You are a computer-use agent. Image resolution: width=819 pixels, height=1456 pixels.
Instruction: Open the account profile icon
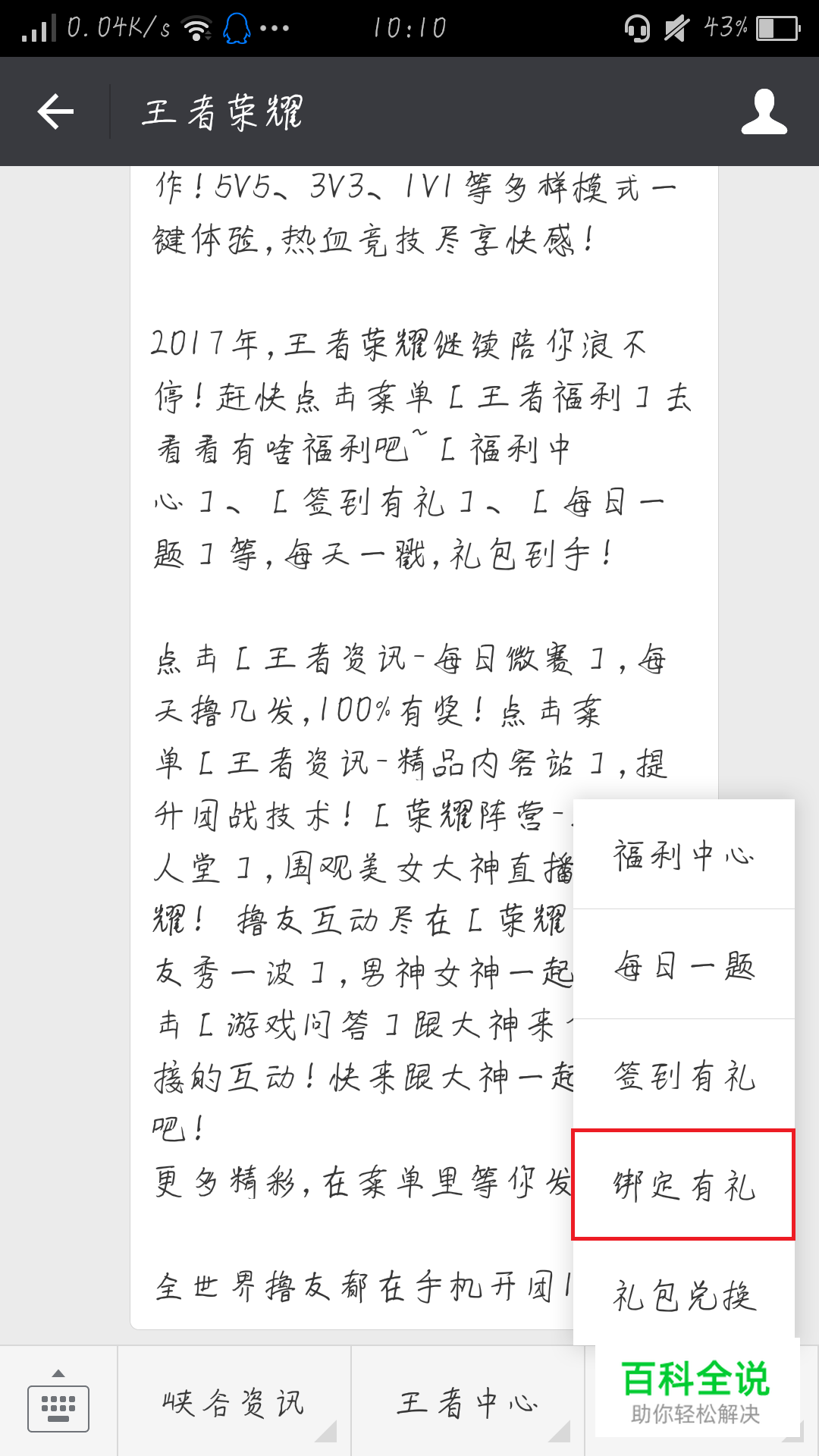pyautogui.click(x=764, y=111)
